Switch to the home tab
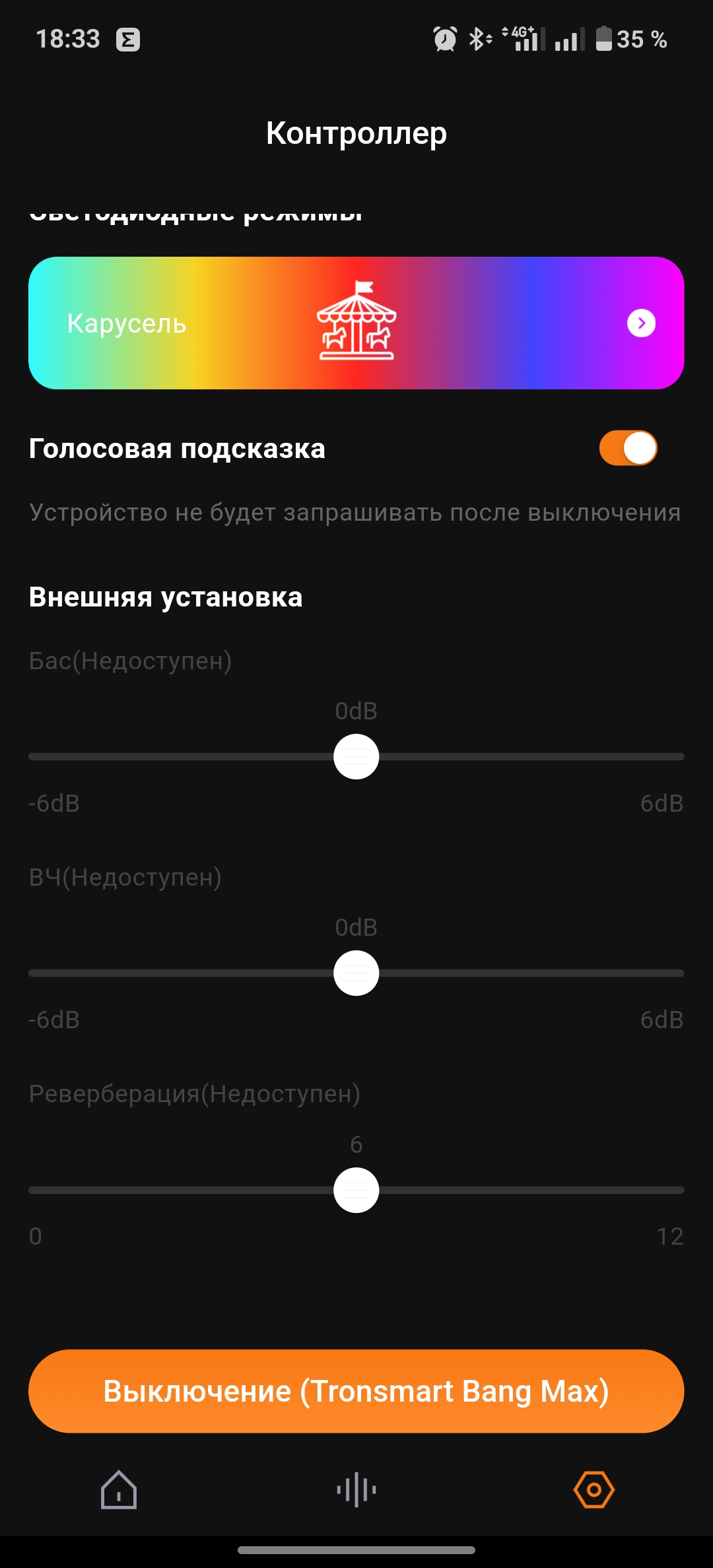 pyautogui.click(x=119, y=1489)
